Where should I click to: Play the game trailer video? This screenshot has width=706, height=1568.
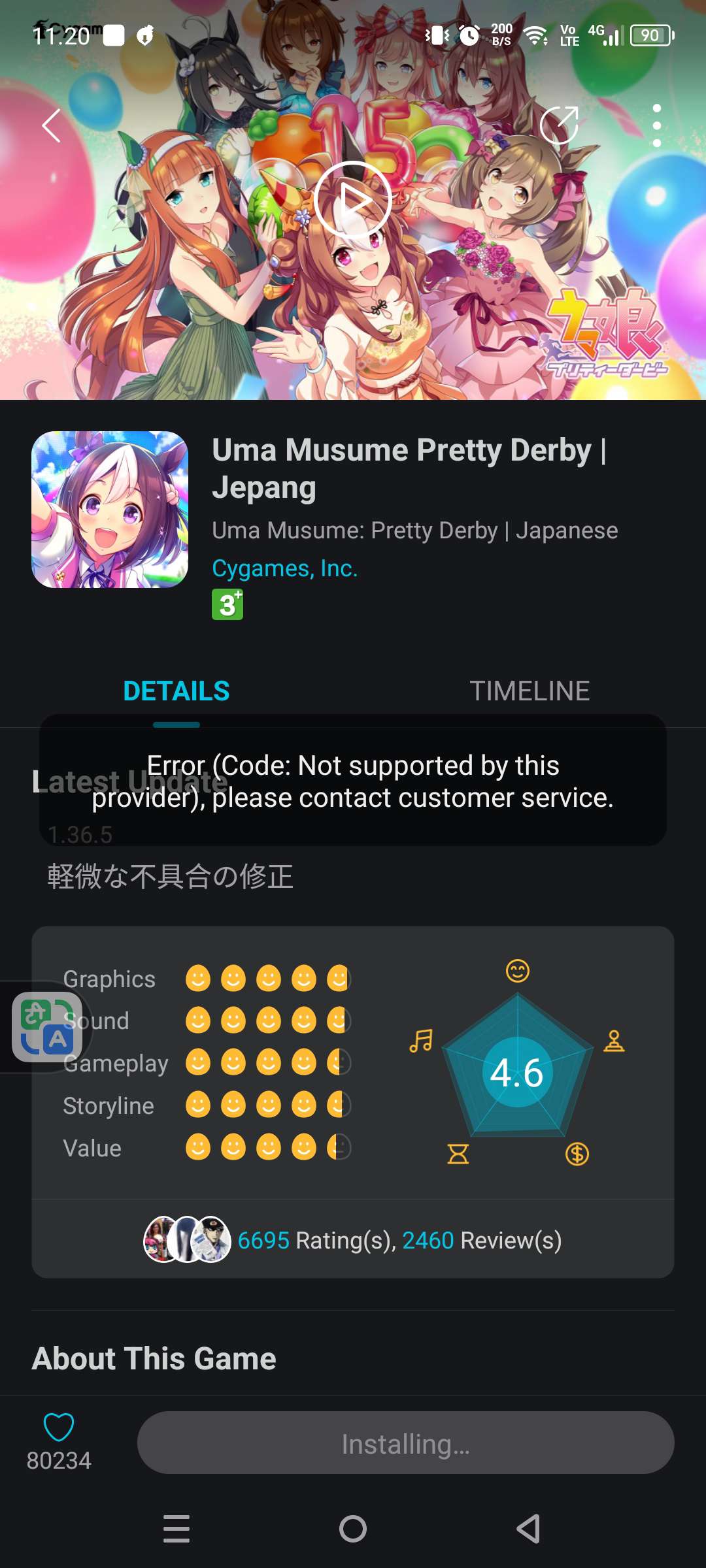click(x=353, y=199)
